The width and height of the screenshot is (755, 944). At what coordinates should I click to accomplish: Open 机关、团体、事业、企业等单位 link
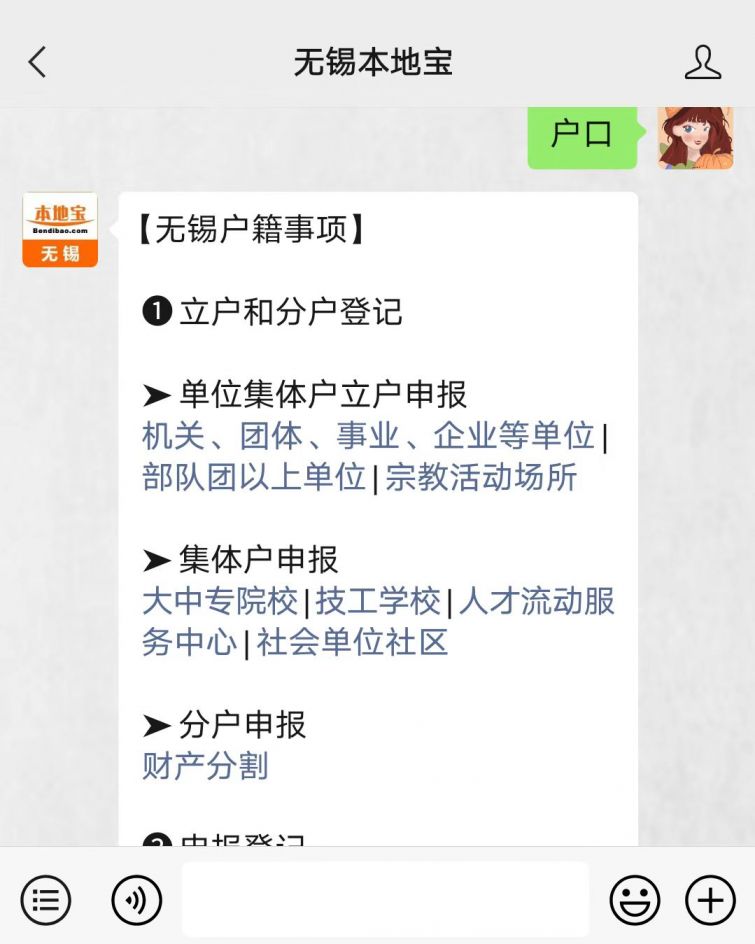point(368,436)
